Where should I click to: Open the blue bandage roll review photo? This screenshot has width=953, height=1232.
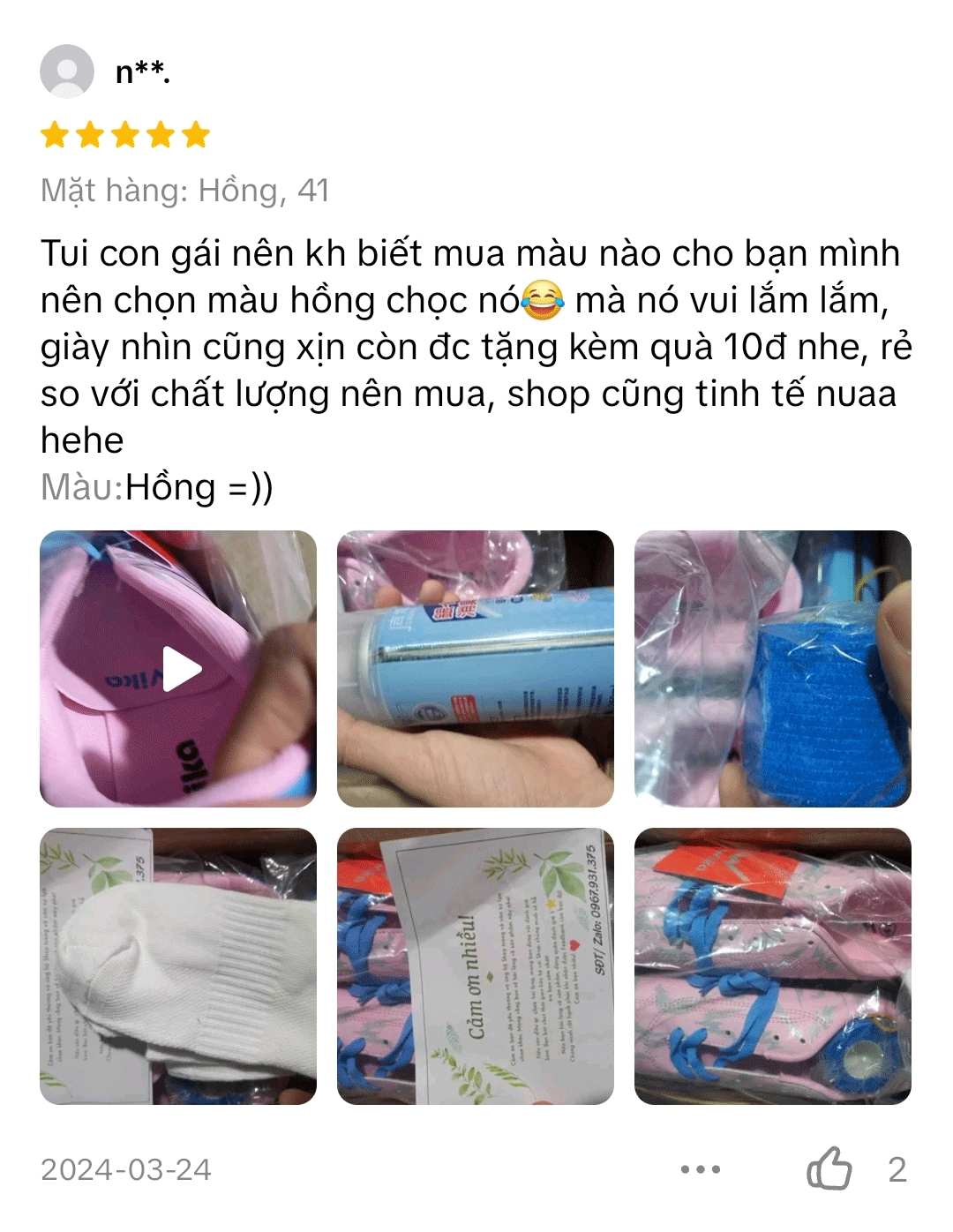coord(772,669)
